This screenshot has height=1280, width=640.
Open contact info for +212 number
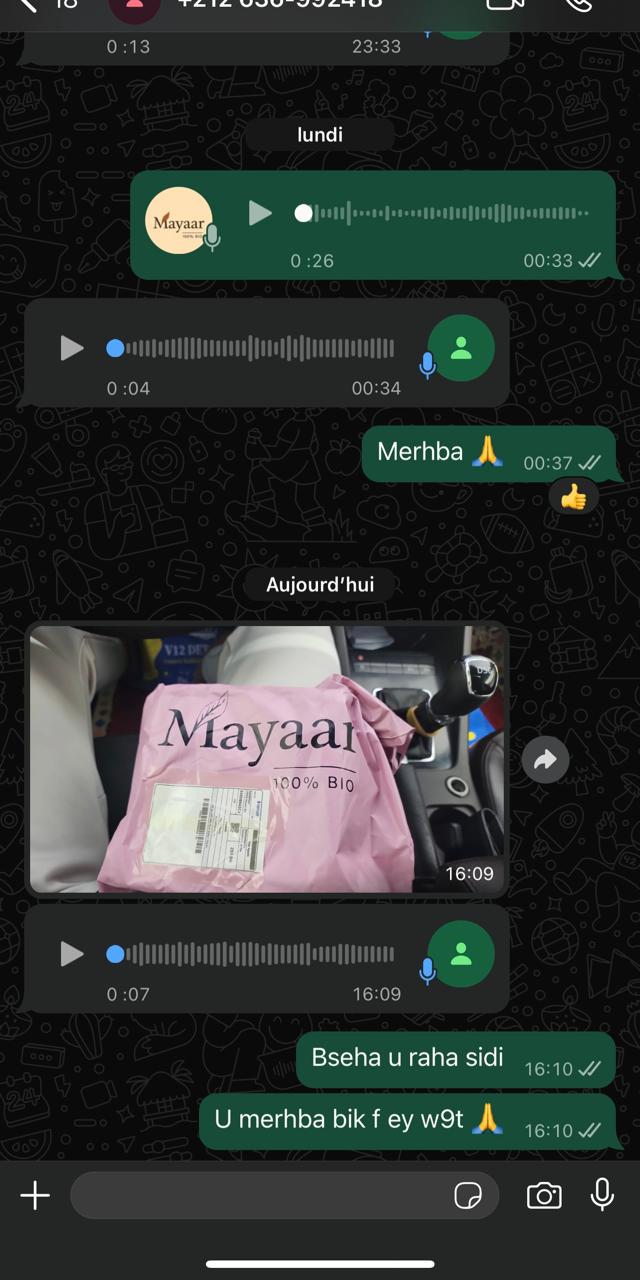click(280, 4)
